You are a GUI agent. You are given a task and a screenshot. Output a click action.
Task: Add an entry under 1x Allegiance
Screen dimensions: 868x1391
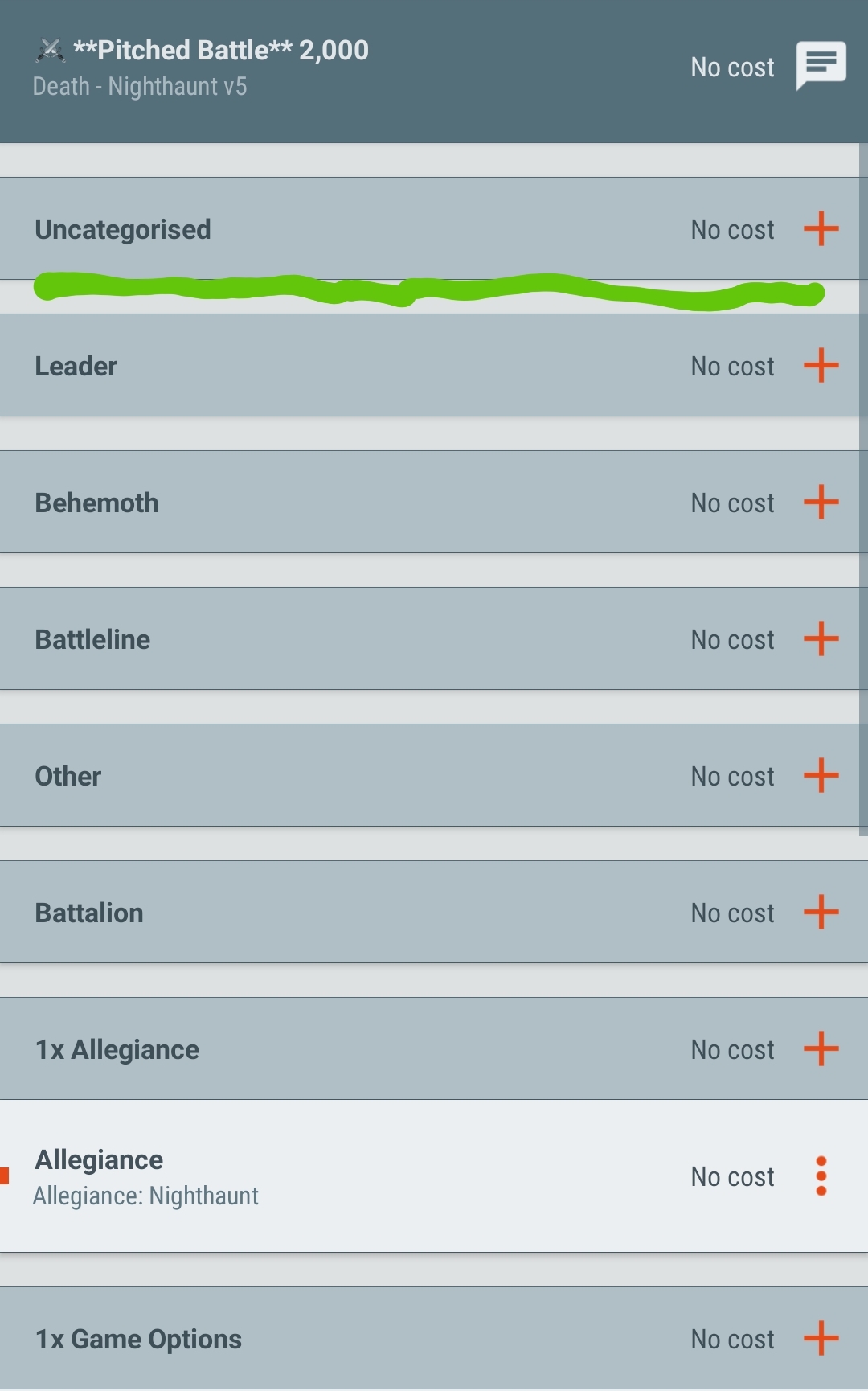[821, 1049]
